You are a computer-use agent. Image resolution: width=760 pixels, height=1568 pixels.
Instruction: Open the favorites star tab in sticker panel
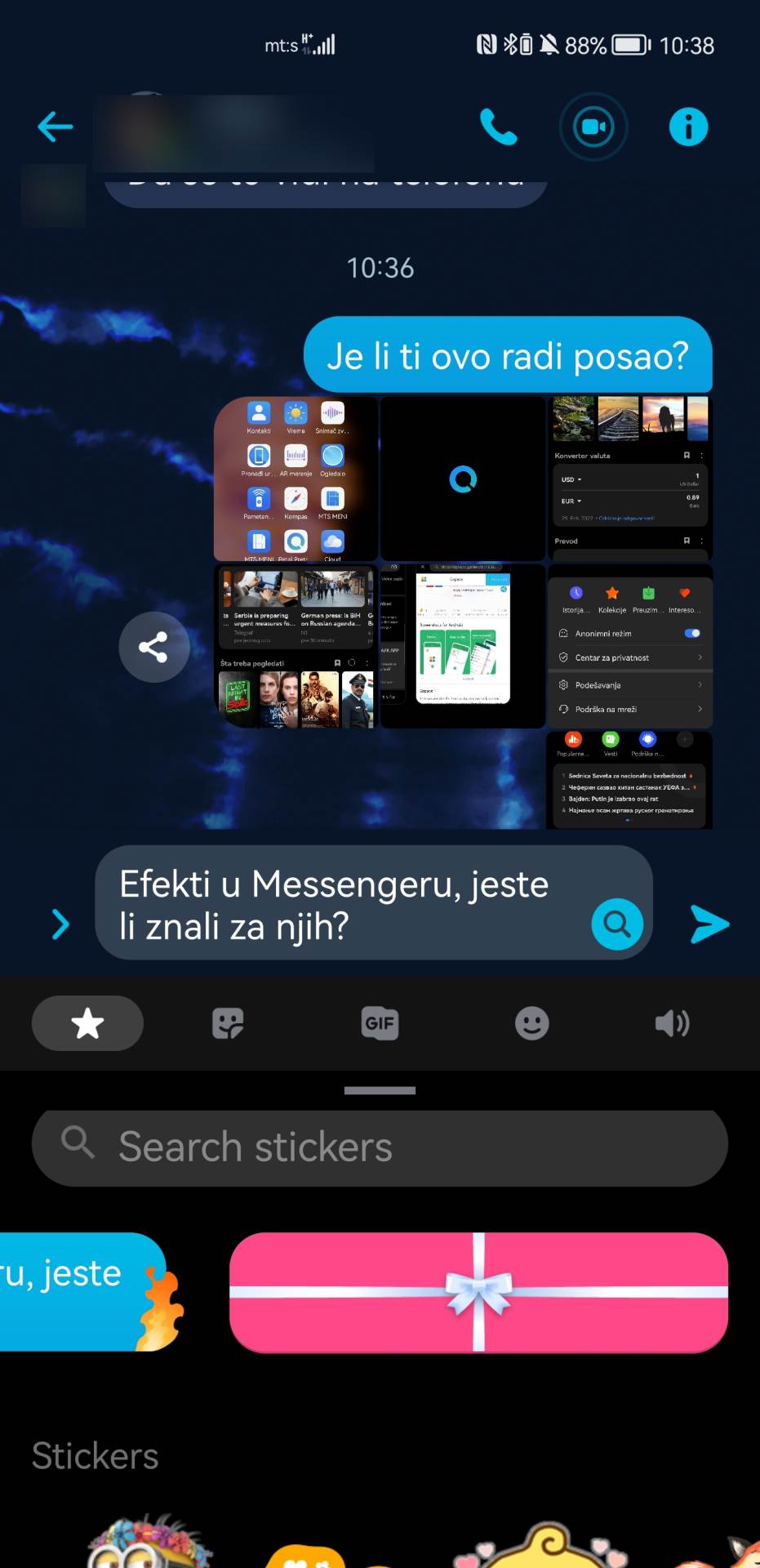[x=87, y=1023]
